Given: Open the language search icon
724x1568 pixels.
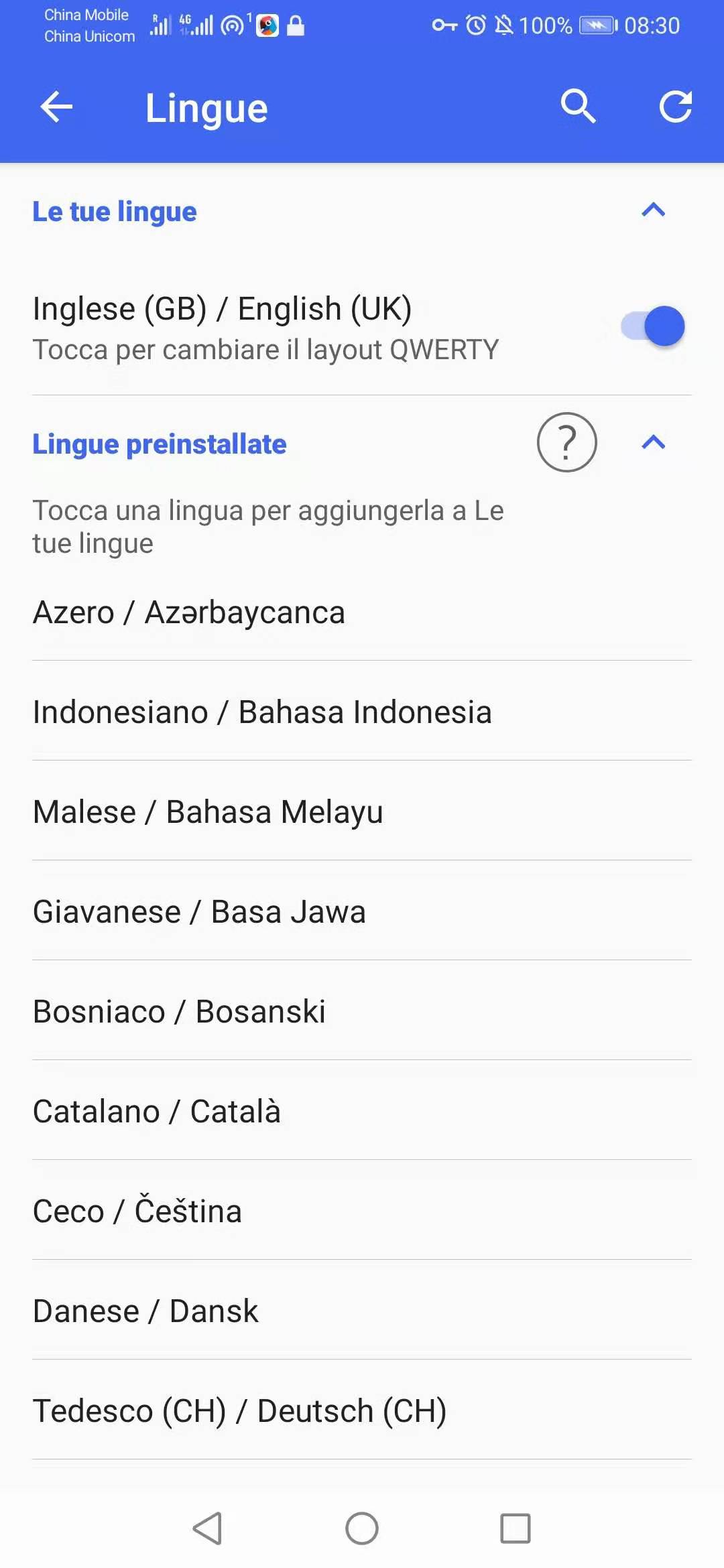Looking at the screenshot, I should [x=578, y=107].
